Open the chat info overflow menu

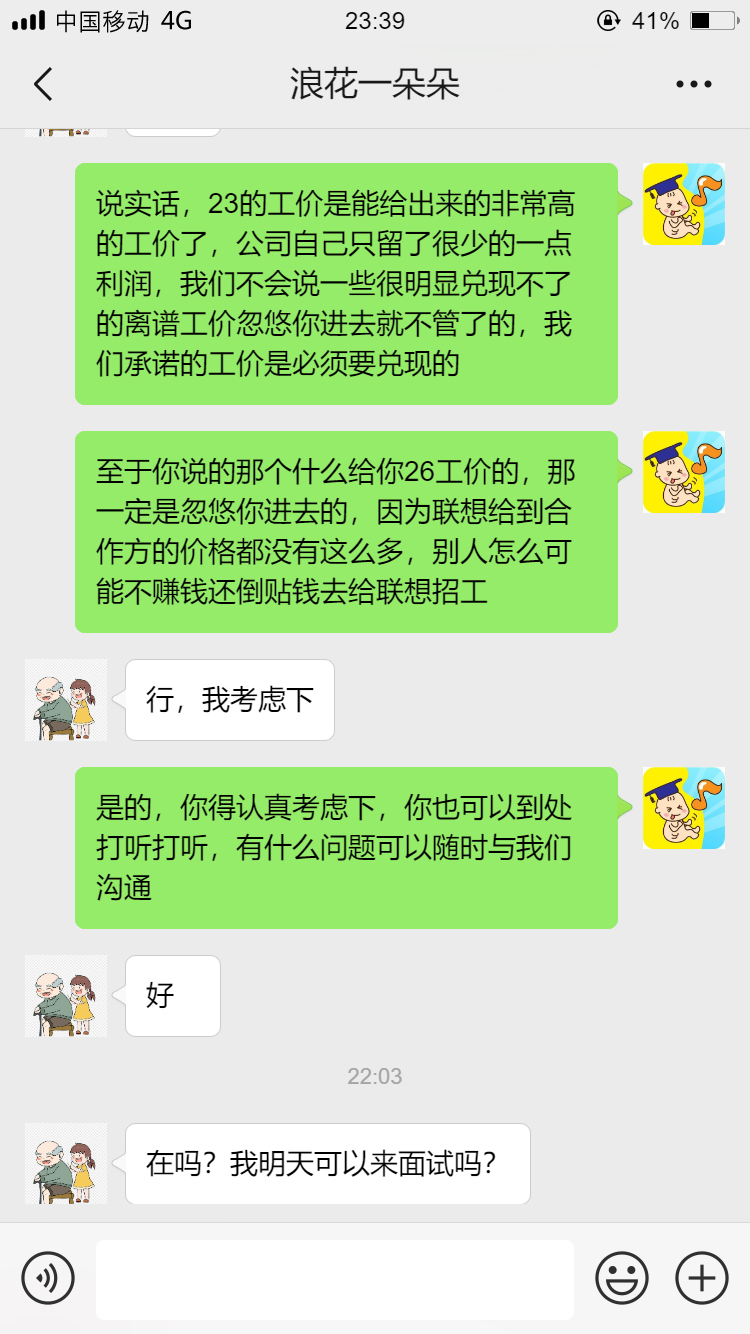point(693,85)
